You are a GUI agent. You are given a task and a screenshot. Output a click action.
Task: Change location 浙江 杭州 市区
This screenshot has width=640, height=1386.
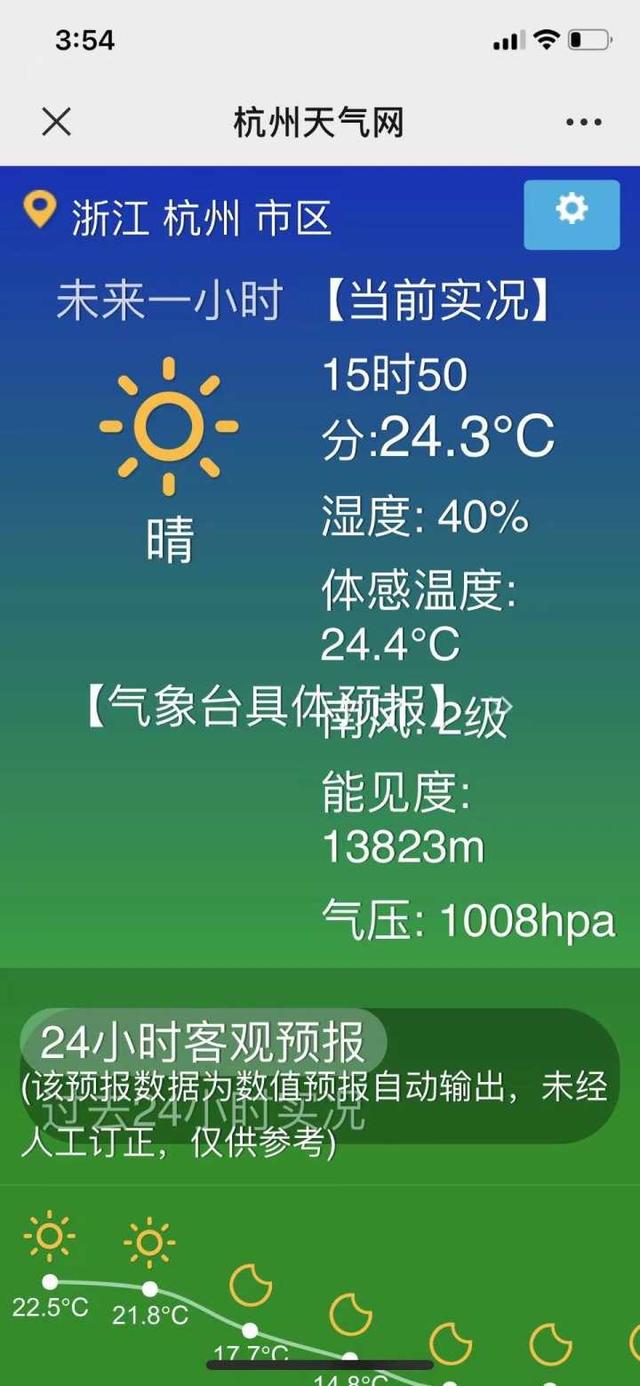177,216
